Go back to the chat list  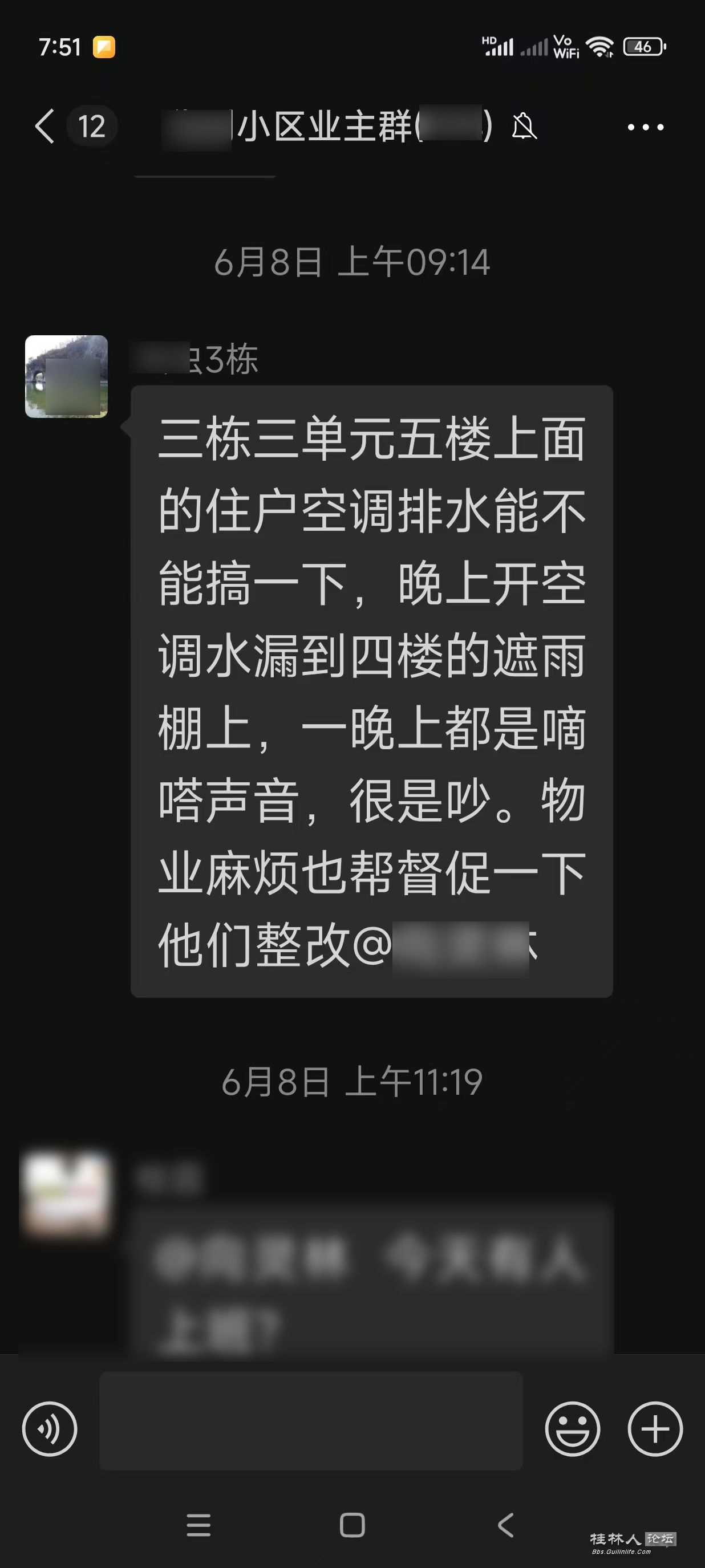(x=46, y=127)
